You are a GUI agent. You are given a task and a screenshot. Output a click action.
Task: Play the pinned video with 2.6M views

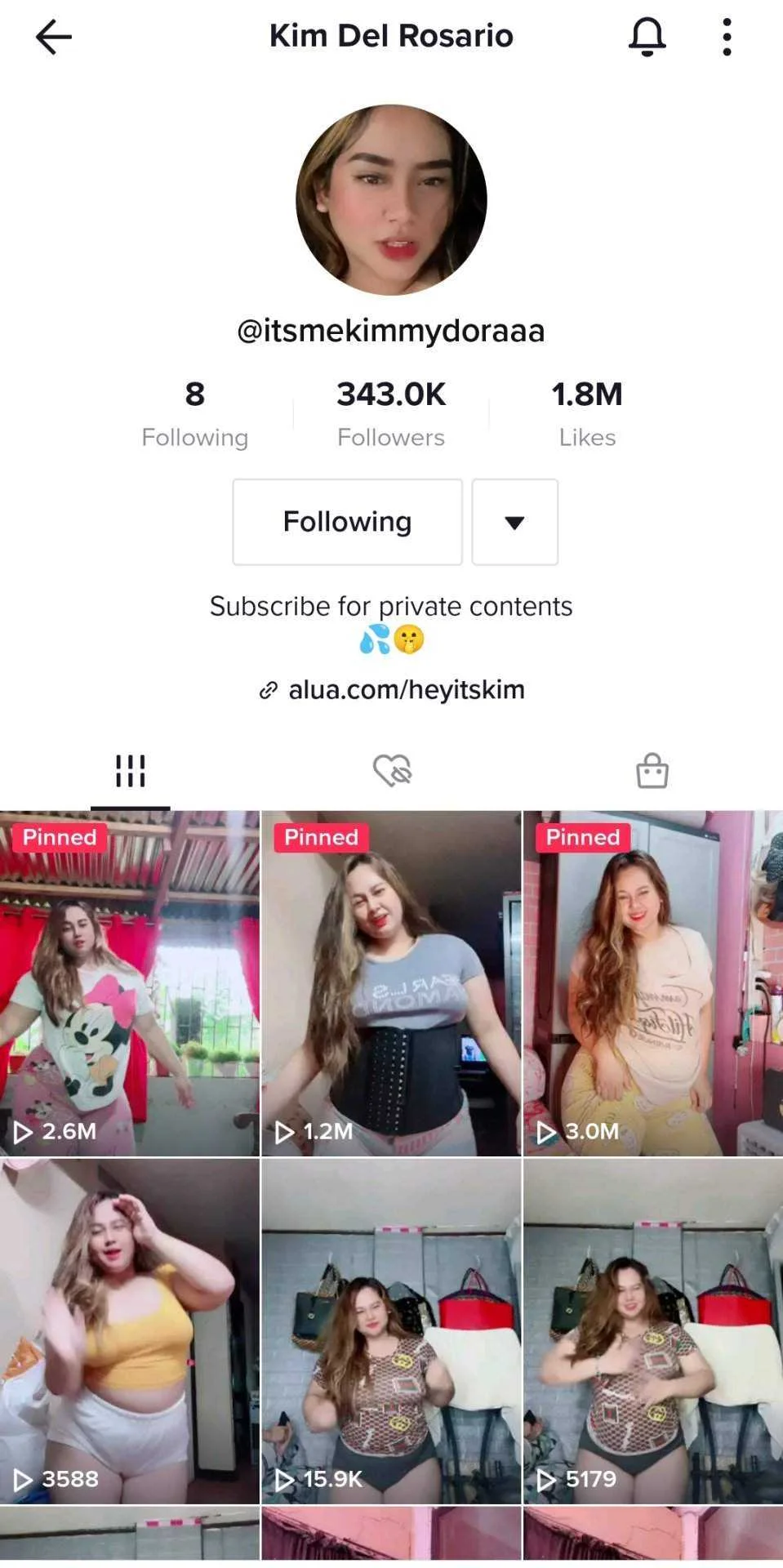[x=130, y=984]
